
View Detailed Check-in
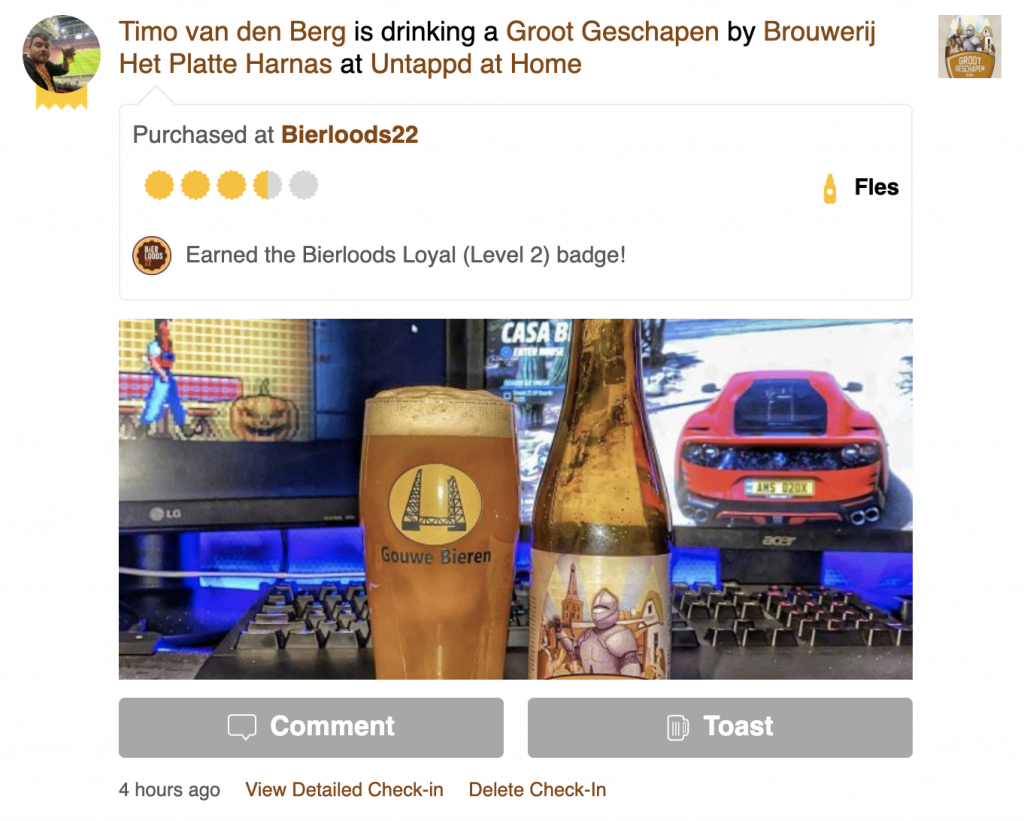(344, 790)
